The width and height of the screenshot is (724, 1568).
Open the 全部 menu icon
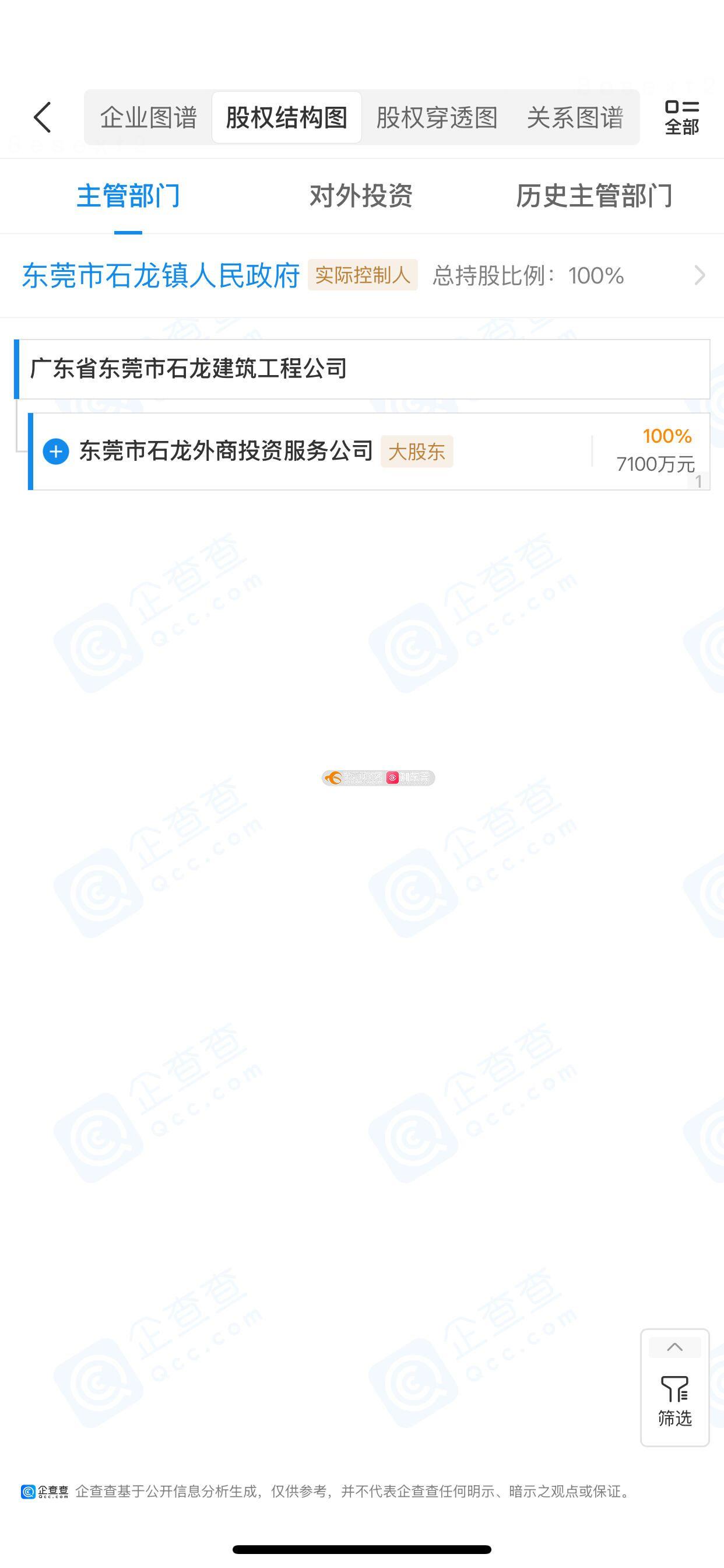681,117
